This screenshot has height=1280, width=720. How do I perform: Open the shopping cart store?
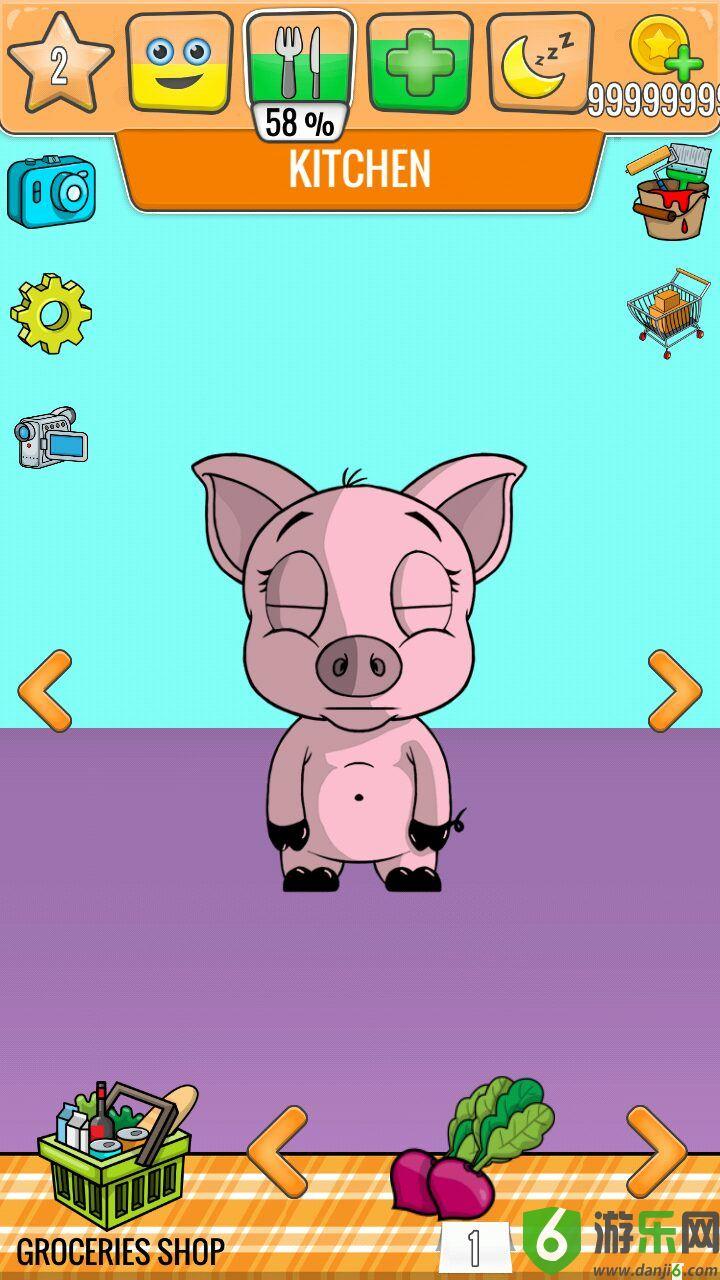[x=668, y=312]
